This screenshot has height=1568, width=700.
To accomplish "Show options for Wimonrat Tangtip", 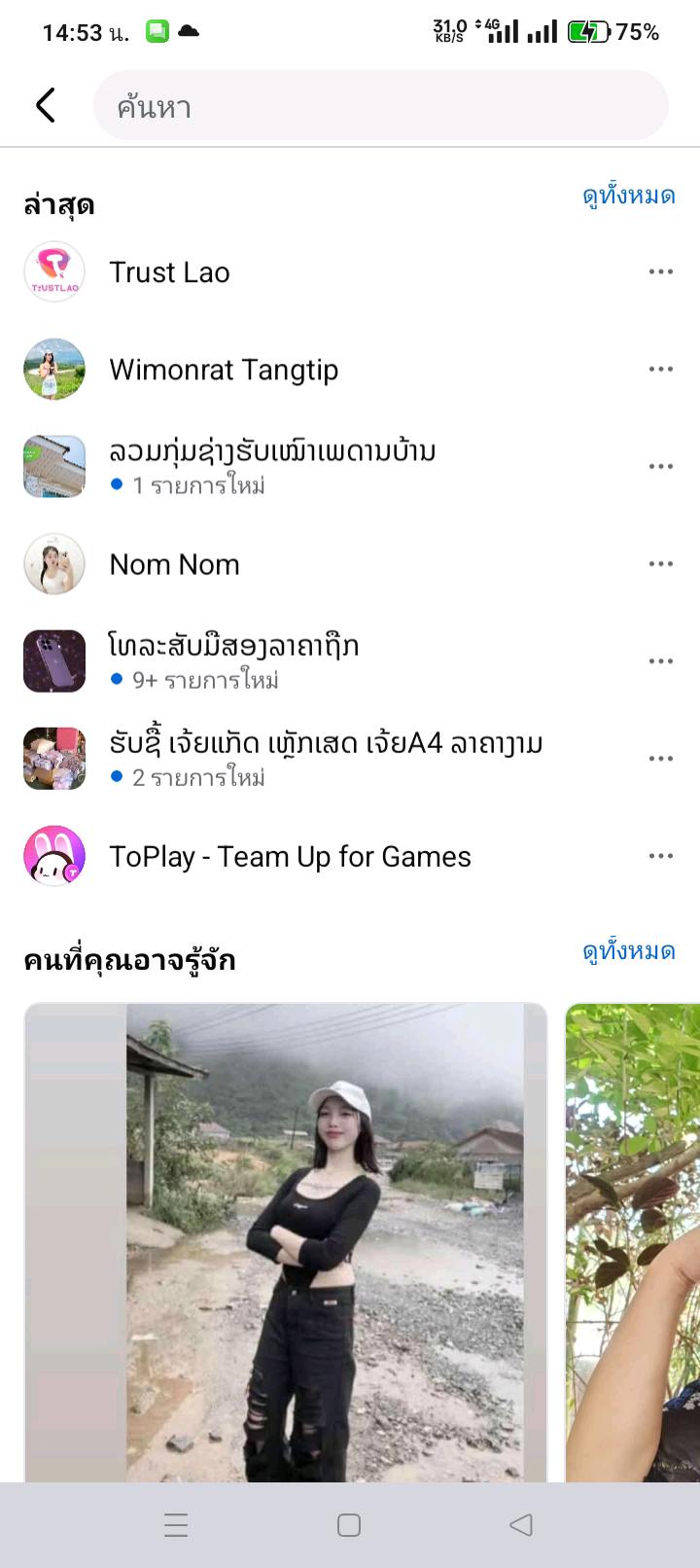I will click(x=660, y=370).
